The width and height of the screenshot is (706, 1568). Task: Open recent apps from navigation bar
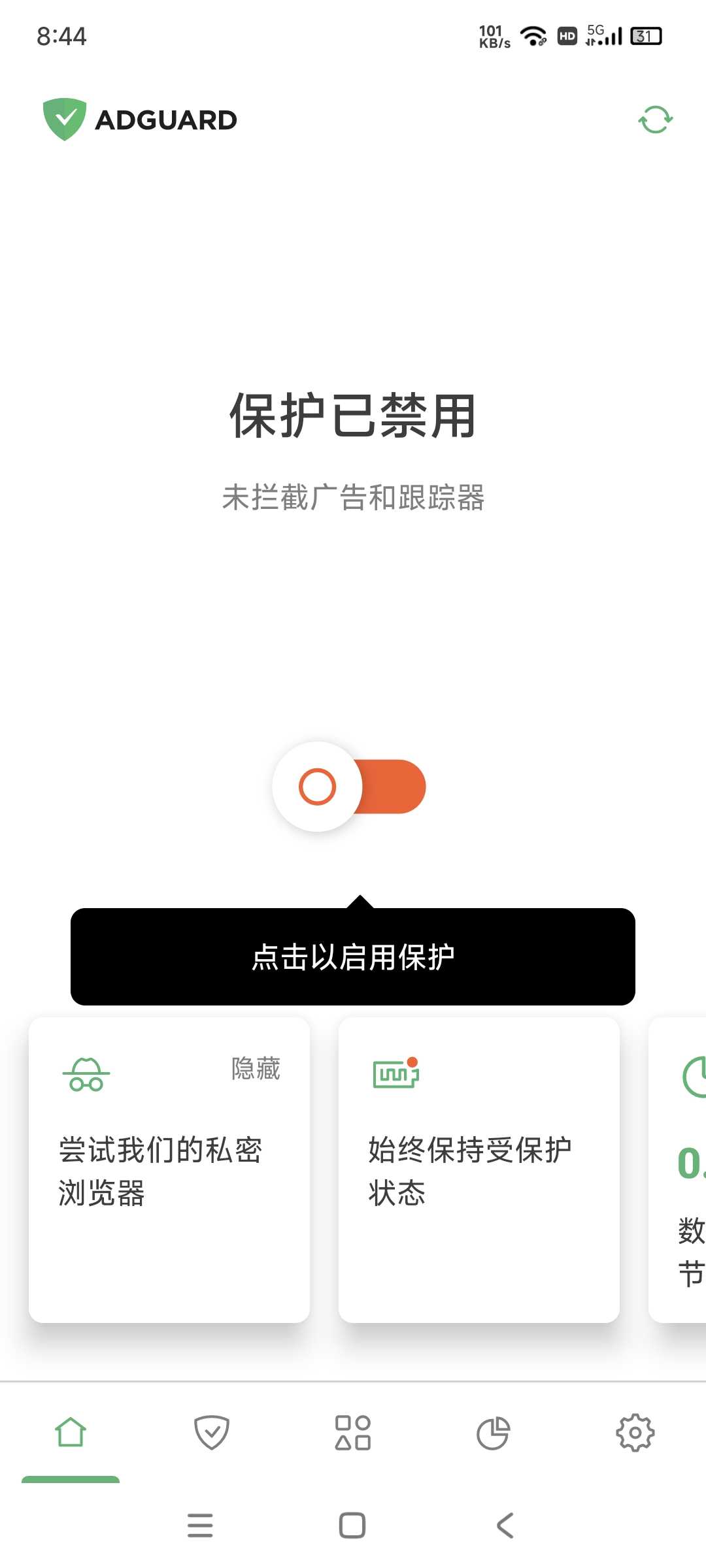(200, 1526)
